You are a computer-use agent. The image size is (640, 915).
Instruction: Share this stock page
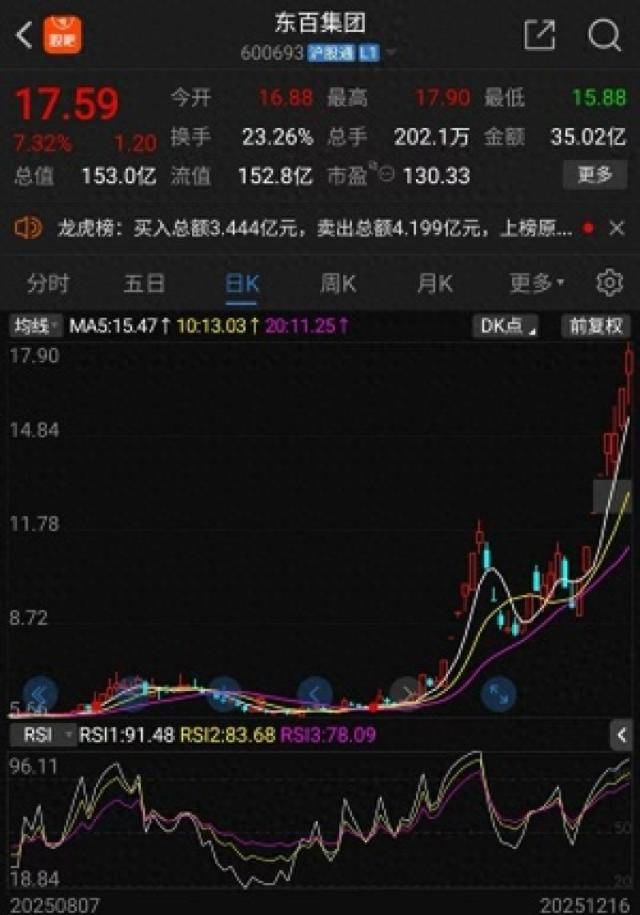(x=539, y=36)
